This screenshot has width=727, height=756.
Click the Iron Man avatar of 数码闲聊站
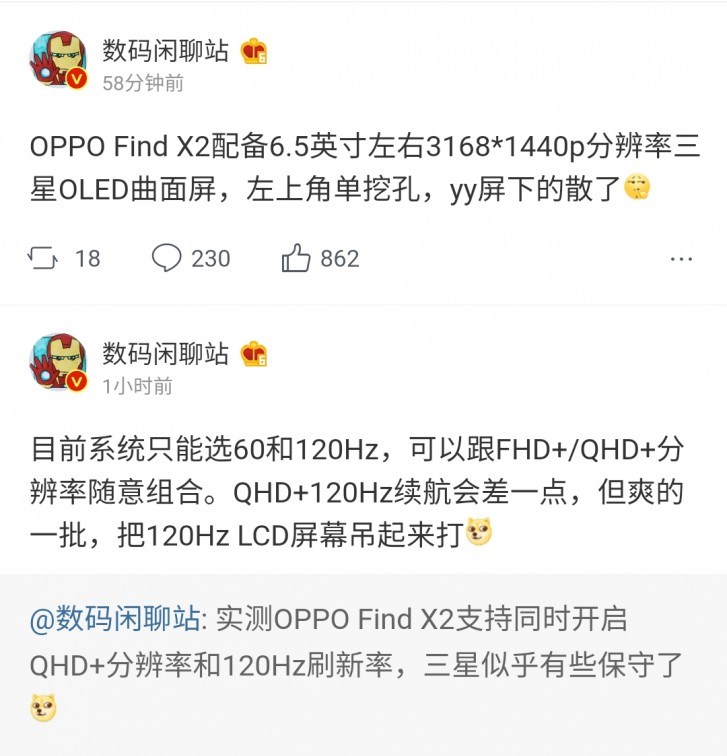59,59
